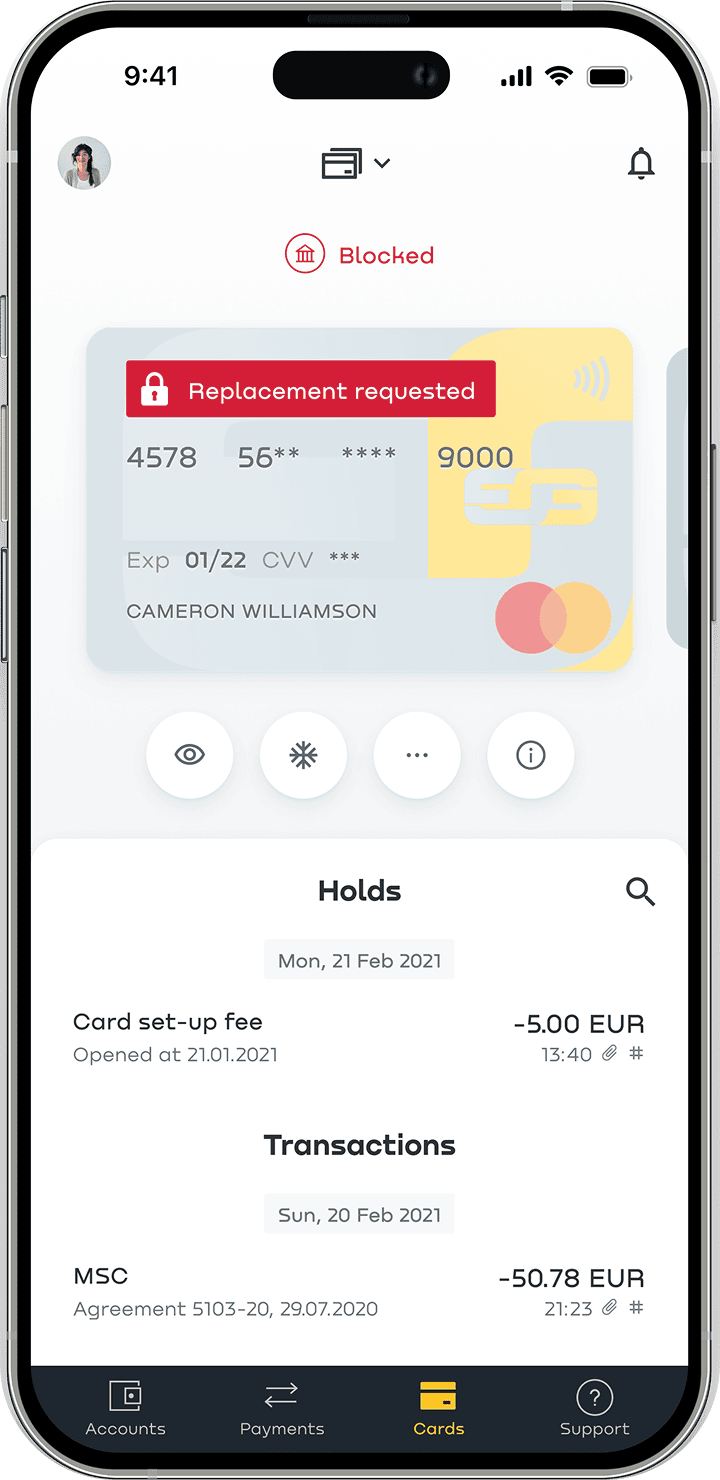Switch to the Accounts tab
The image size is (720, 1480).
(125, 1408)
